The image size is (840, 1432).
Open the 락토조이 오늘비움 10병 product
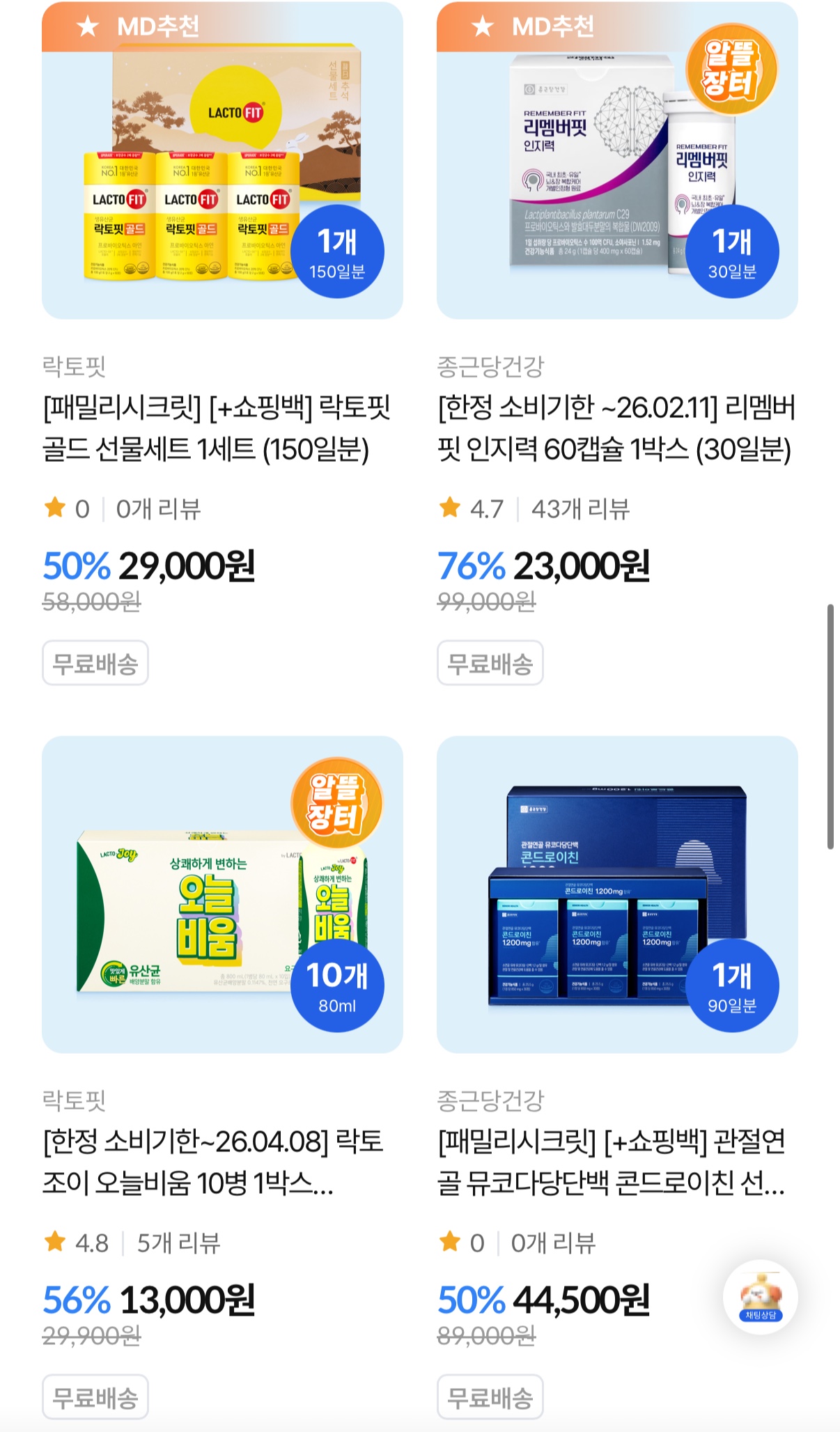tap(221, 895)
